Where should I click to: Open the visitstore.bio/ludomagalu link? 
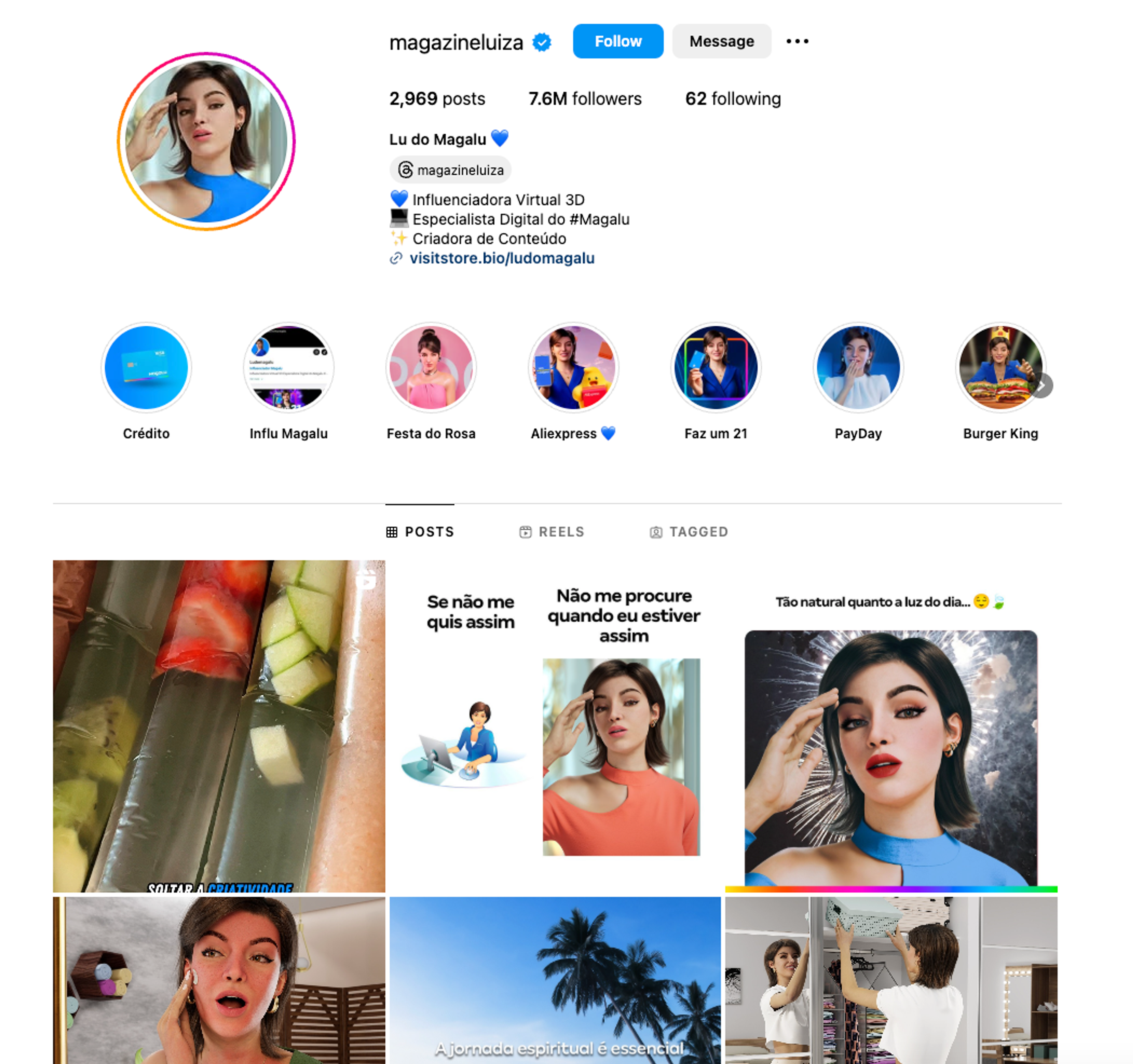coord(502,258)
